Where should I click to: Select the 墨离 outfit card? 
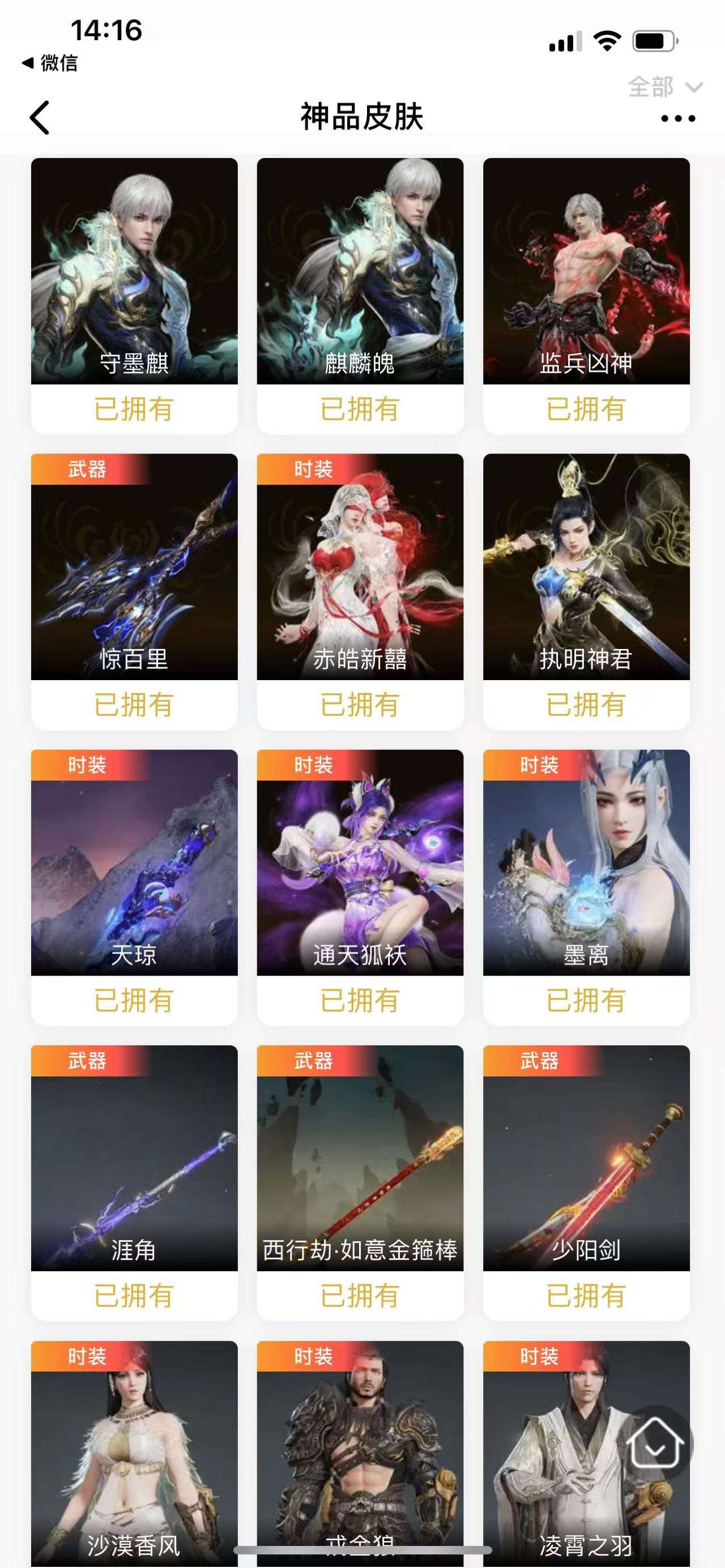[586, 863]
